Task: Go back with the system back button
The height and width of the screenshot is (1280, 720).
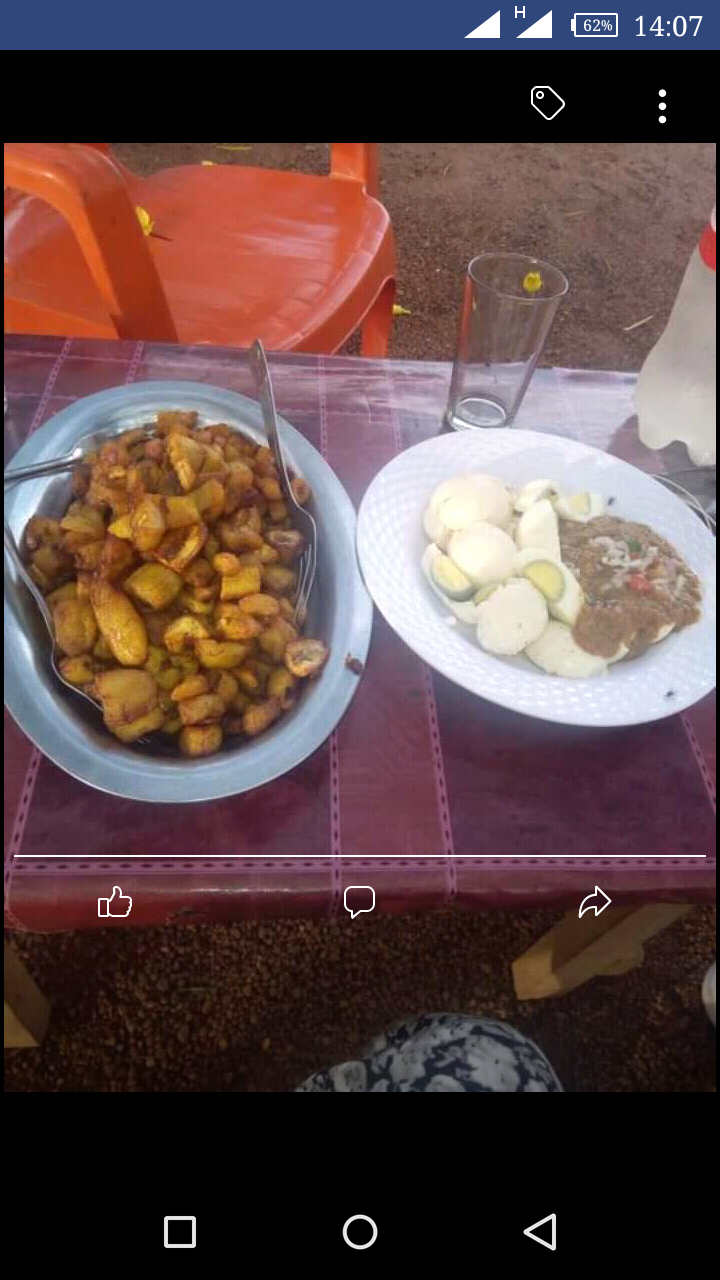Action: [540, 1232]
